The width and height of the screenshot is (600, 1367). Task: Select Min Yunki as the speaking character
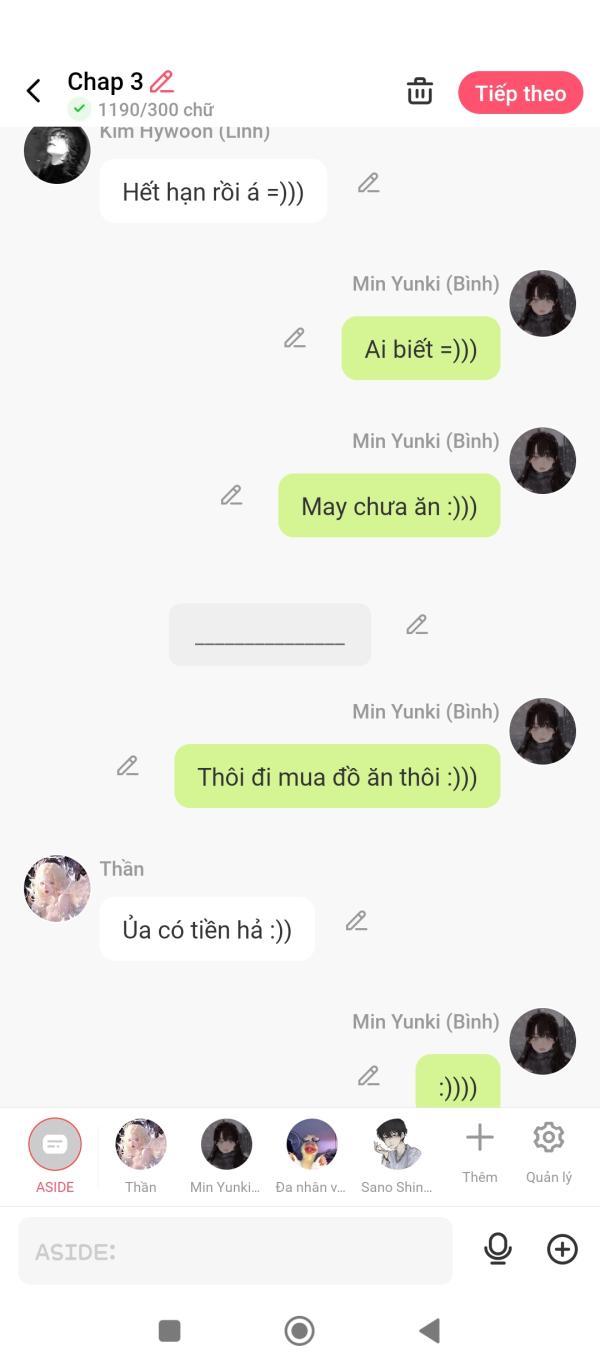pyautogui.click(x=226, y=1156)
